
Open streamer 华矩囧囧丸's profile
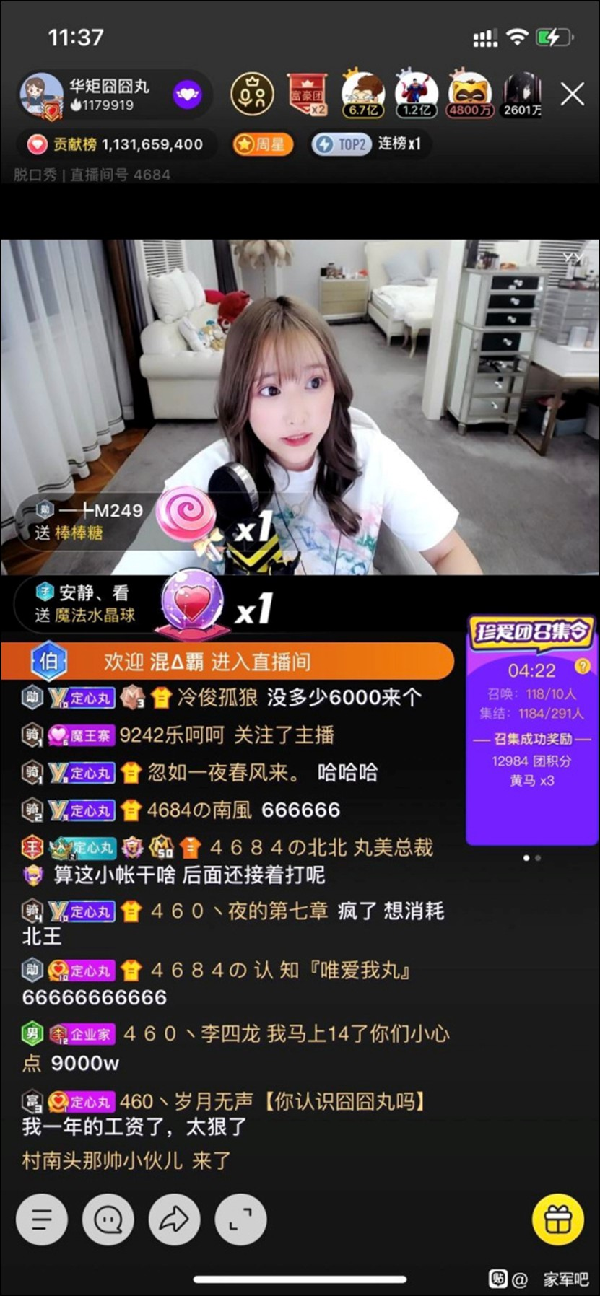(42, 94)
